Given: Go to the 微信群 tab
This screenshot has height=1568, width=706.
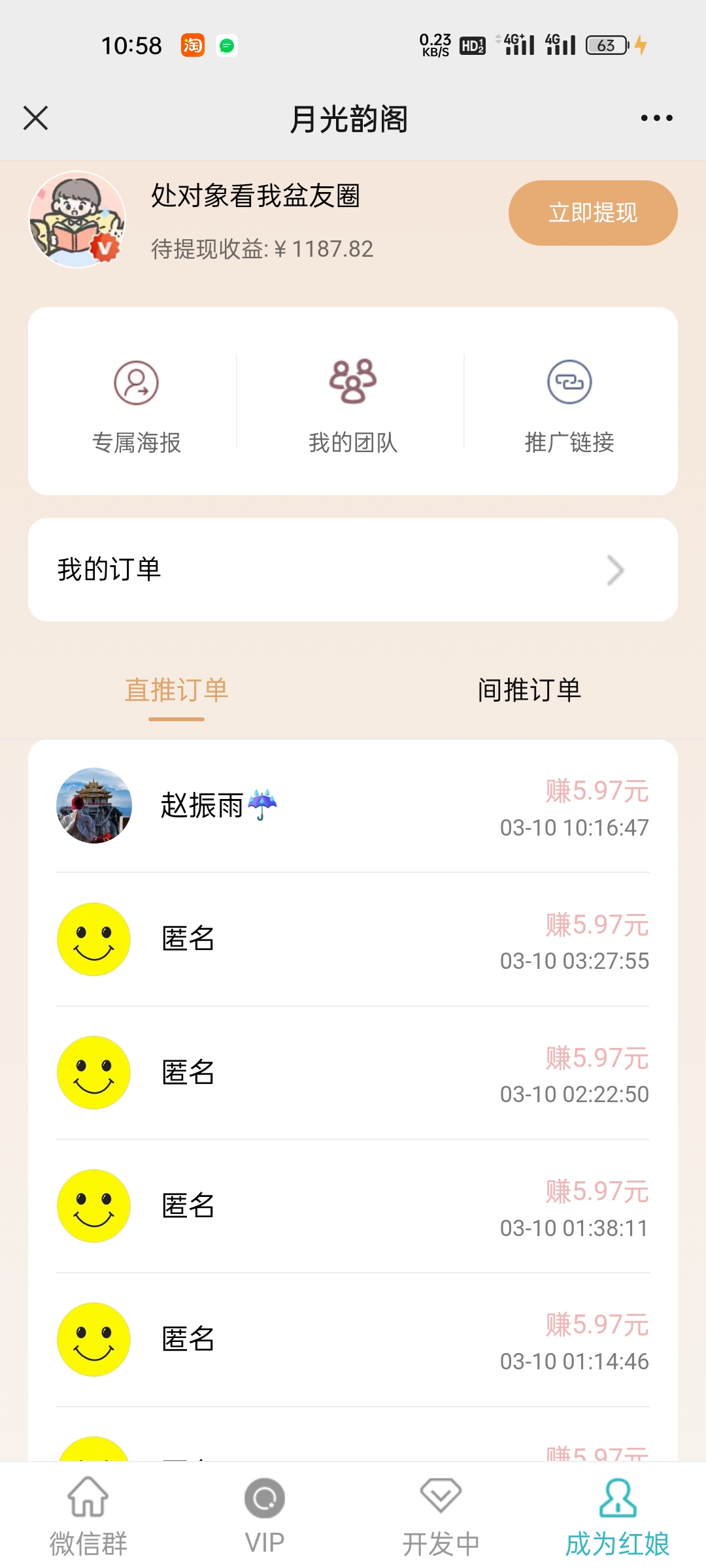Looking at the screenshot, I should pos(88,1516).
